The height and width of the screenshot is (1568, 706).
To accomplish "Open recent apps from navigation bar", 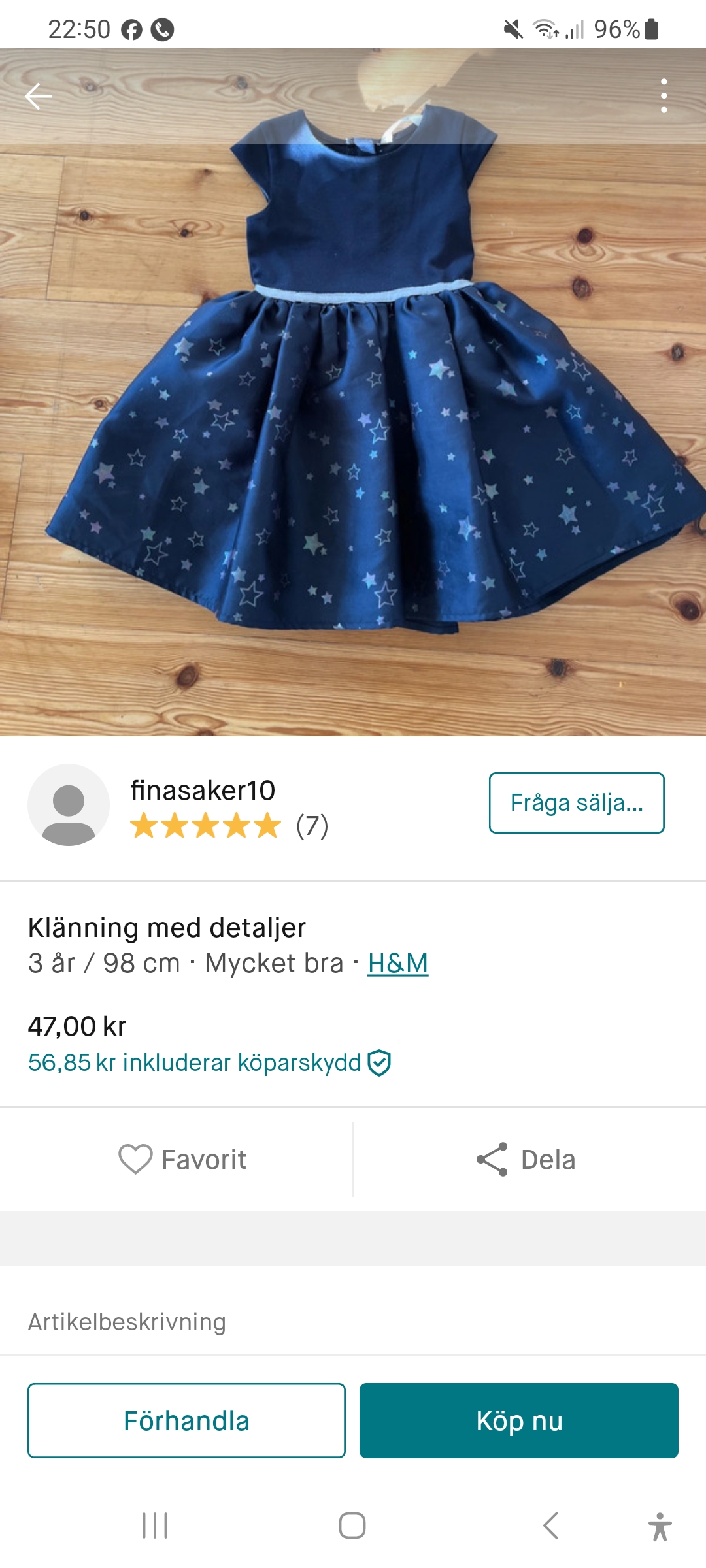I will pyautogui.click(x=155, y=1526).
